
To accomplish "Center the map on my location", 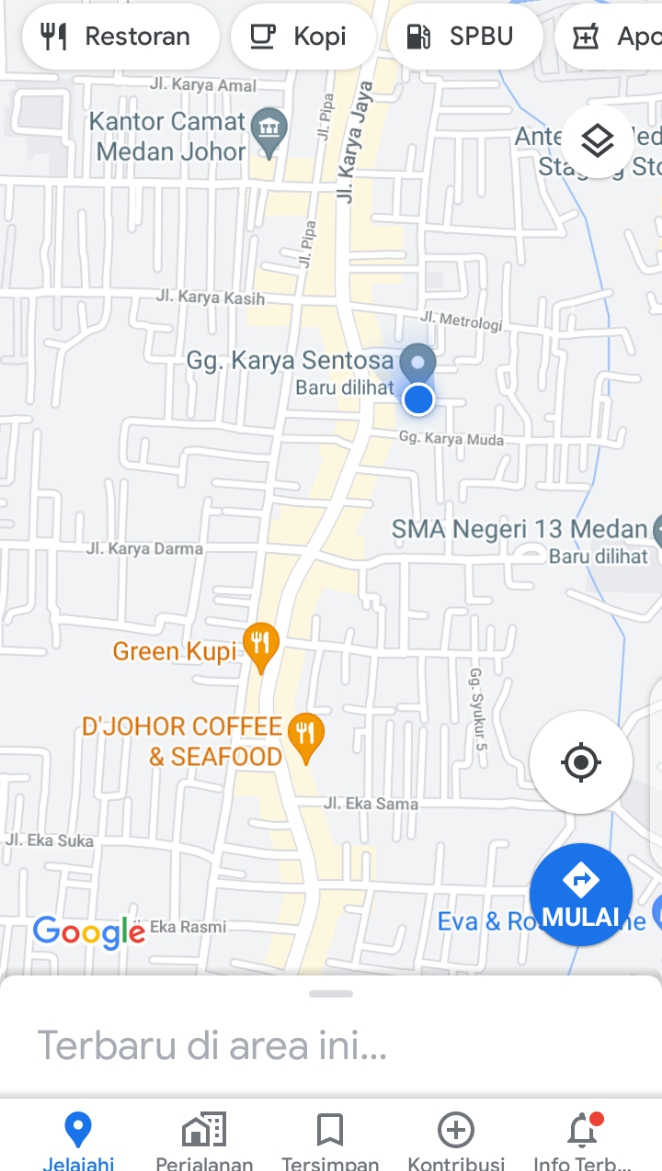I will [x=581, y=763].
